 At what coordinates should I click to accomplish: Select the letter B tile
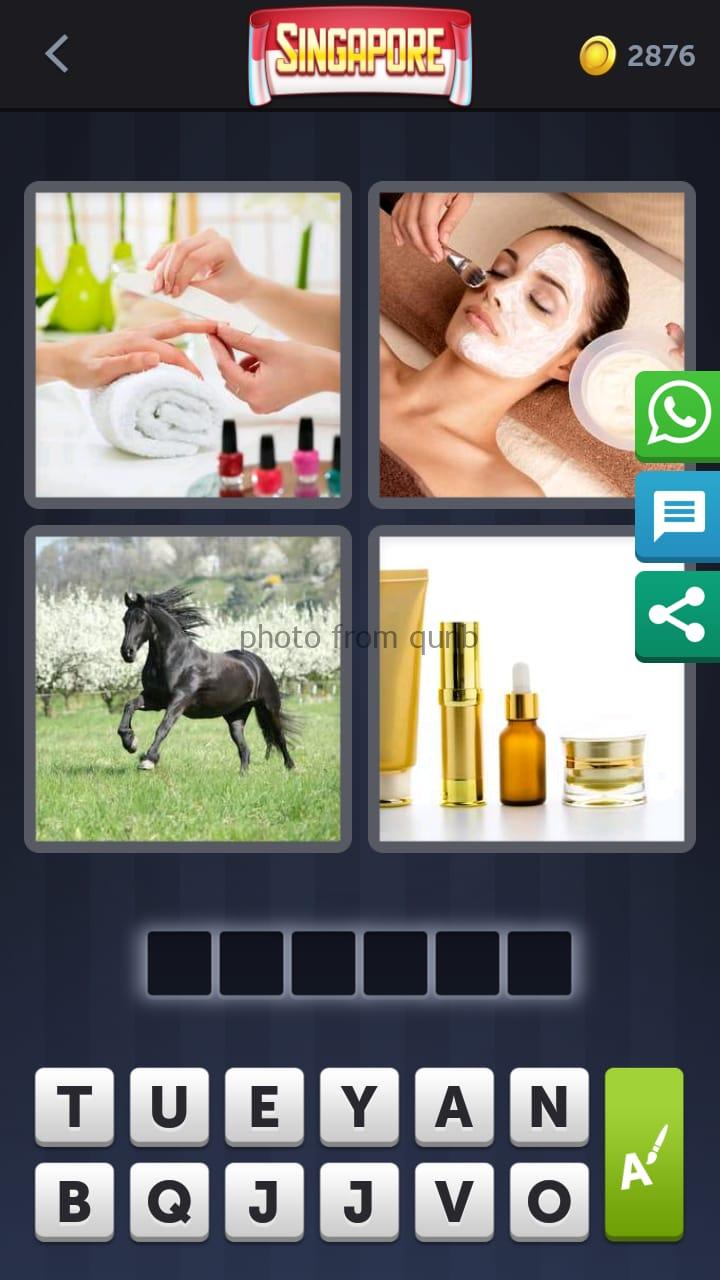74,1201
